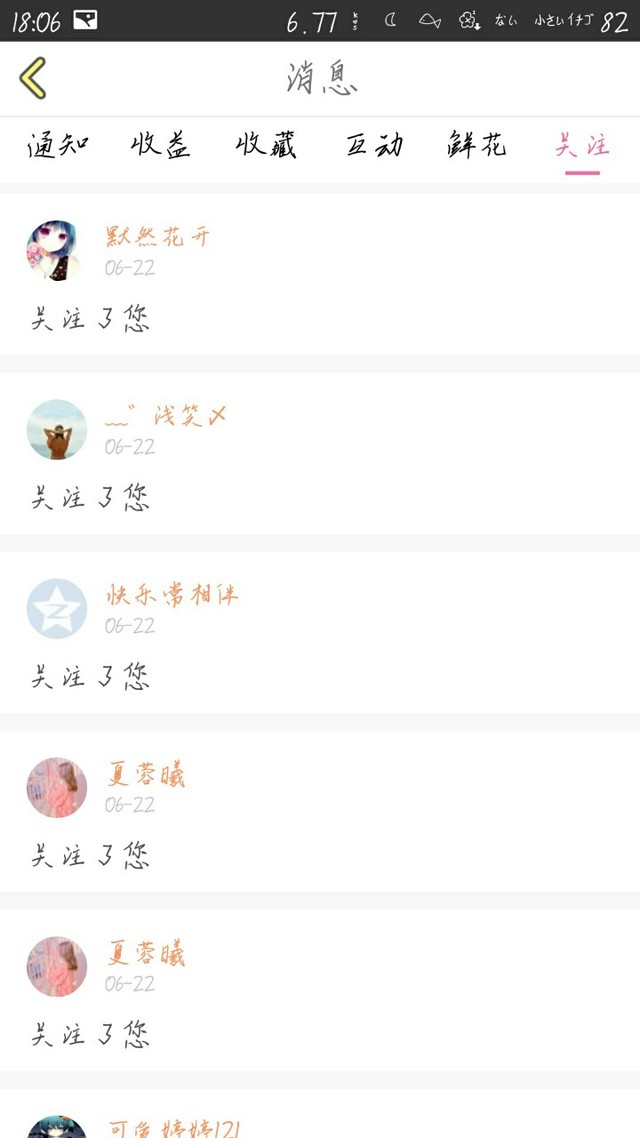This screenshot has height=1138, width=640.
Task: Switch to the 收益 tab
Action: tap(161, 146)
